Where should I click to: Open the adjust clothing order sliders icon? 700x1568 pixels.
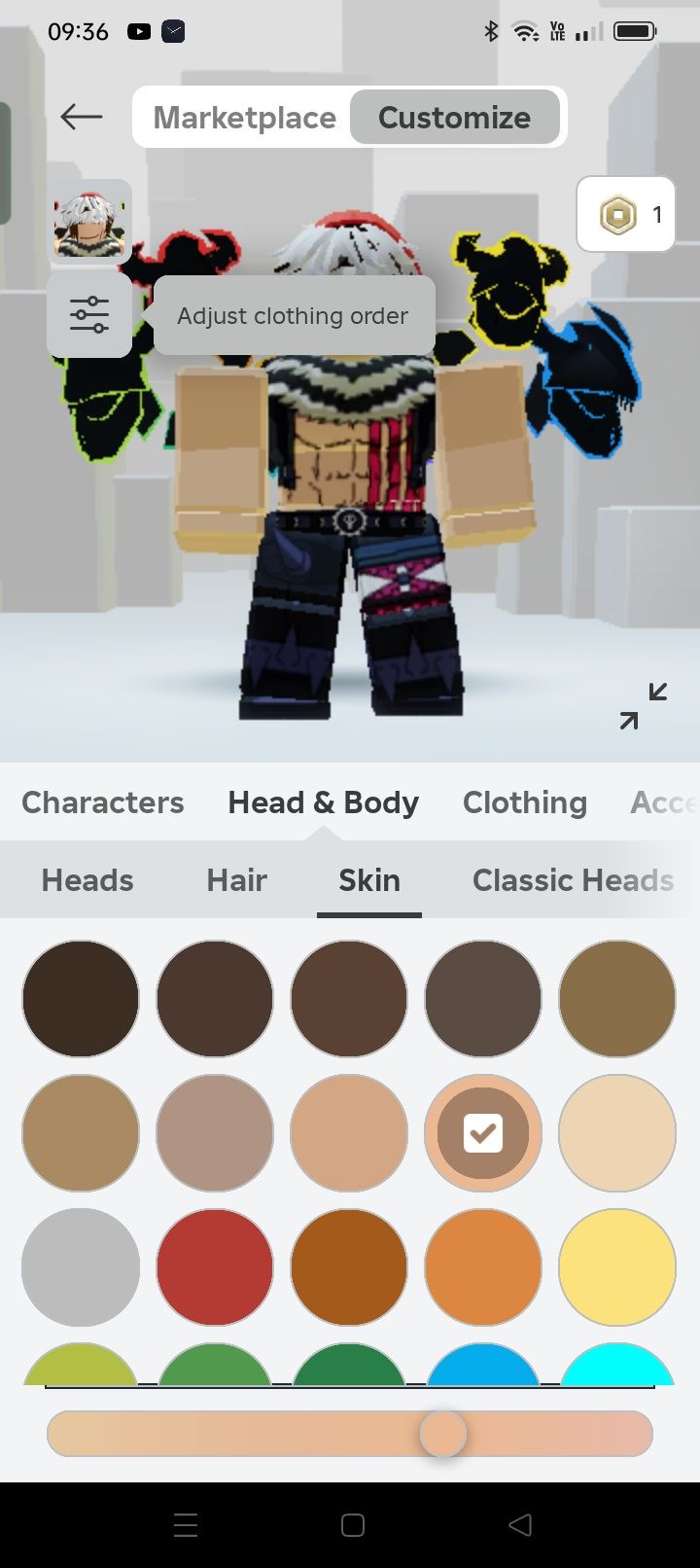coord(89,315)
